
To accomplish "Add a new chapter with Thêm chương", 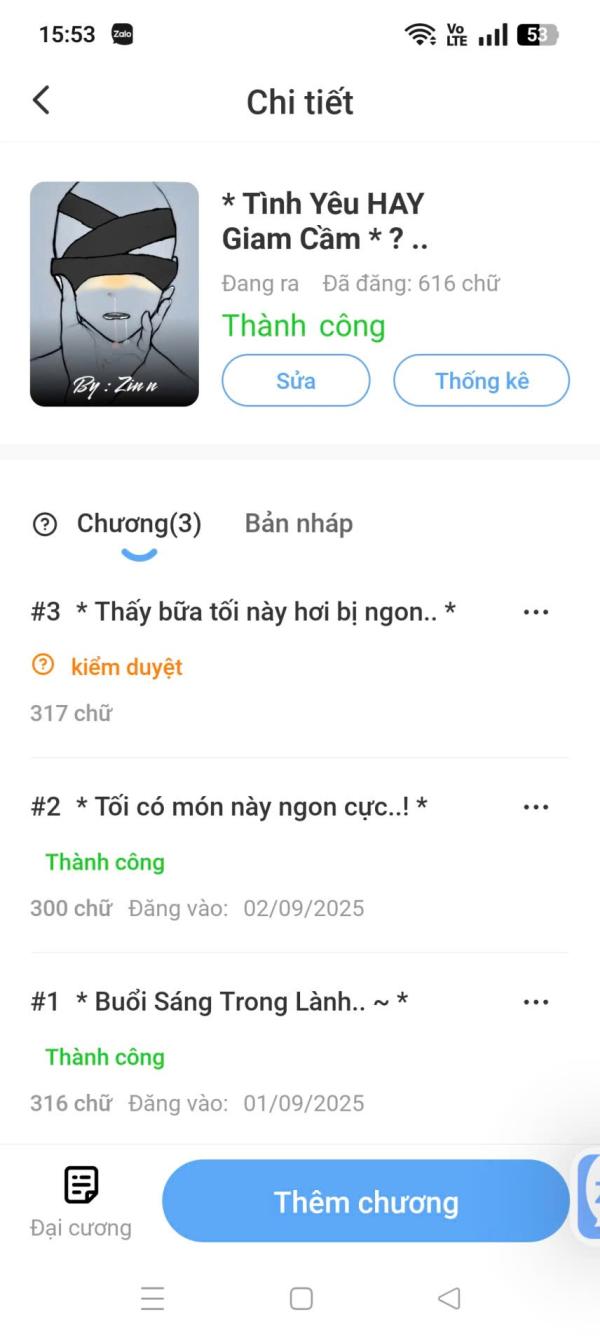I will click(x=366, y=1201).
